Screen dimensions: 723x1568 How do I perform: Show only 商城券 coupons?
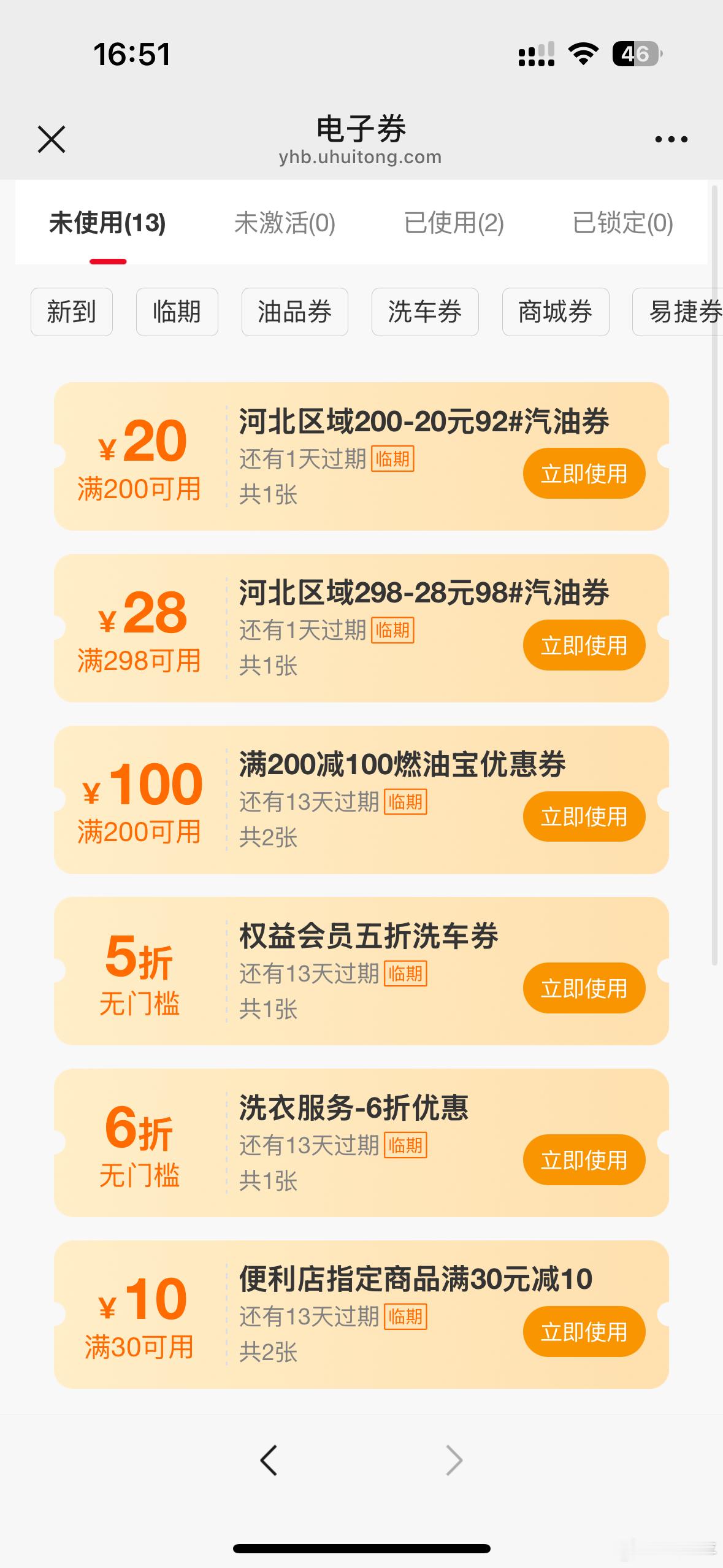coord(555,312)
